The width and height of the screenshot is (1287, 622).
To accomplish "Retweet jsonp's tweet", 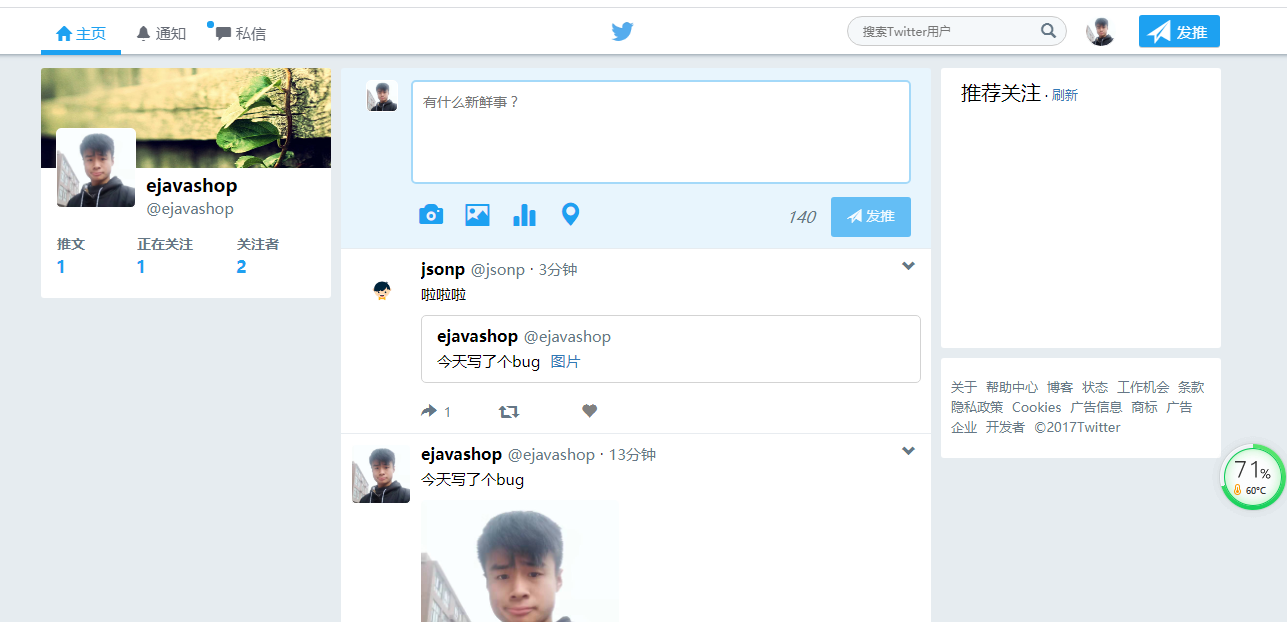I will pyautogui.click(x=509, y=411).
